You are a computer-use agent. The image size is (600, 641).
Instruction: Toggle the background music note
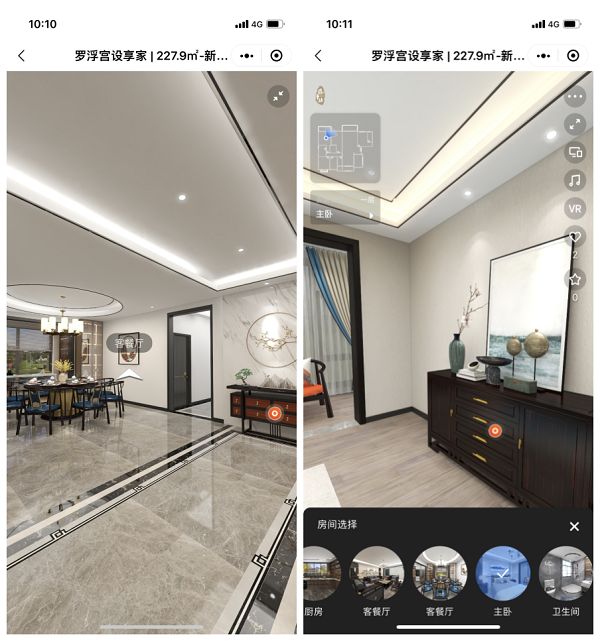(575, 180)
